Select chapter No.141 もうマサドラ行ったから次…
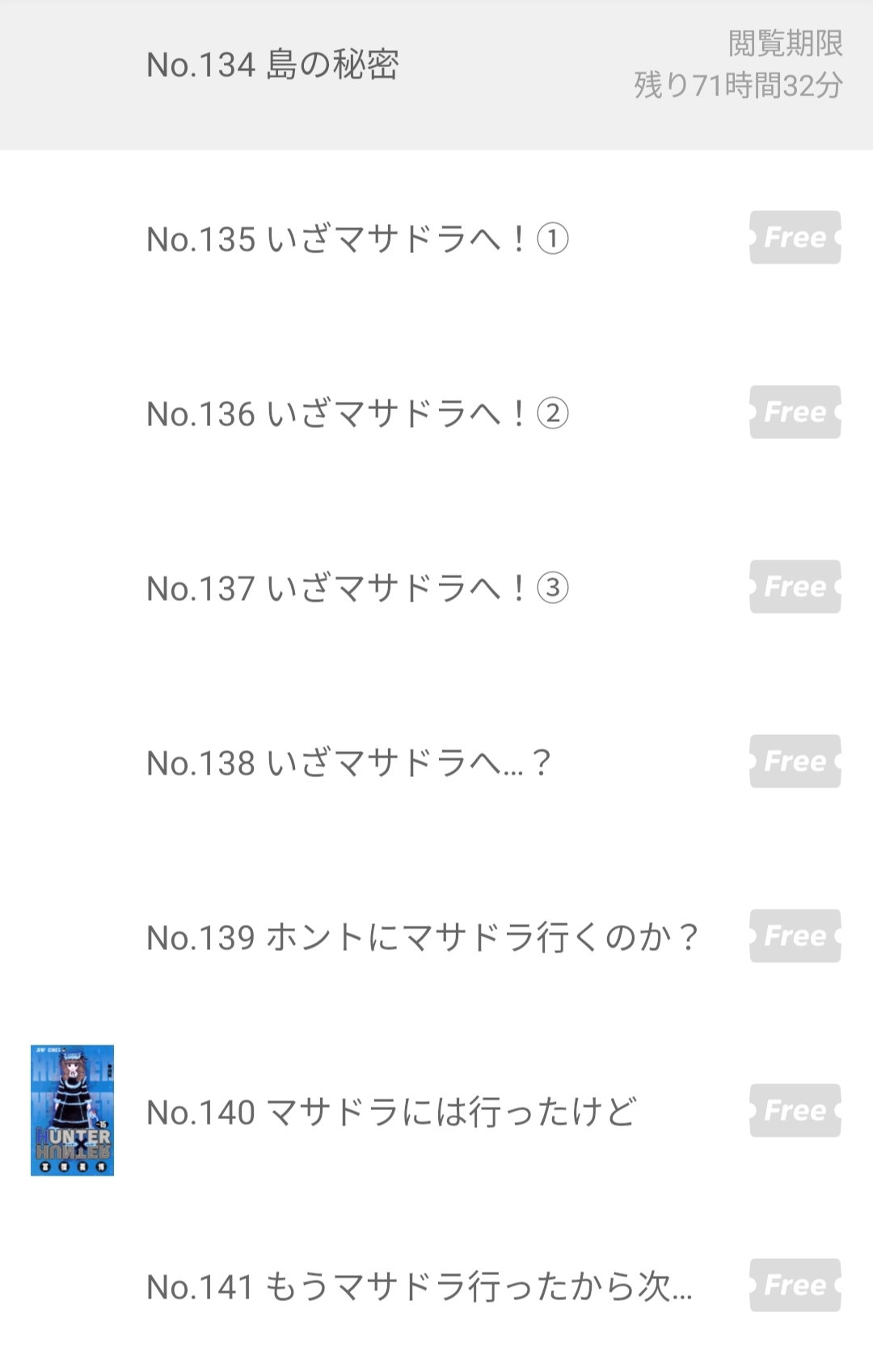Image resolution: width=873 pixels, height=1372 pixels. (419, 1287)
